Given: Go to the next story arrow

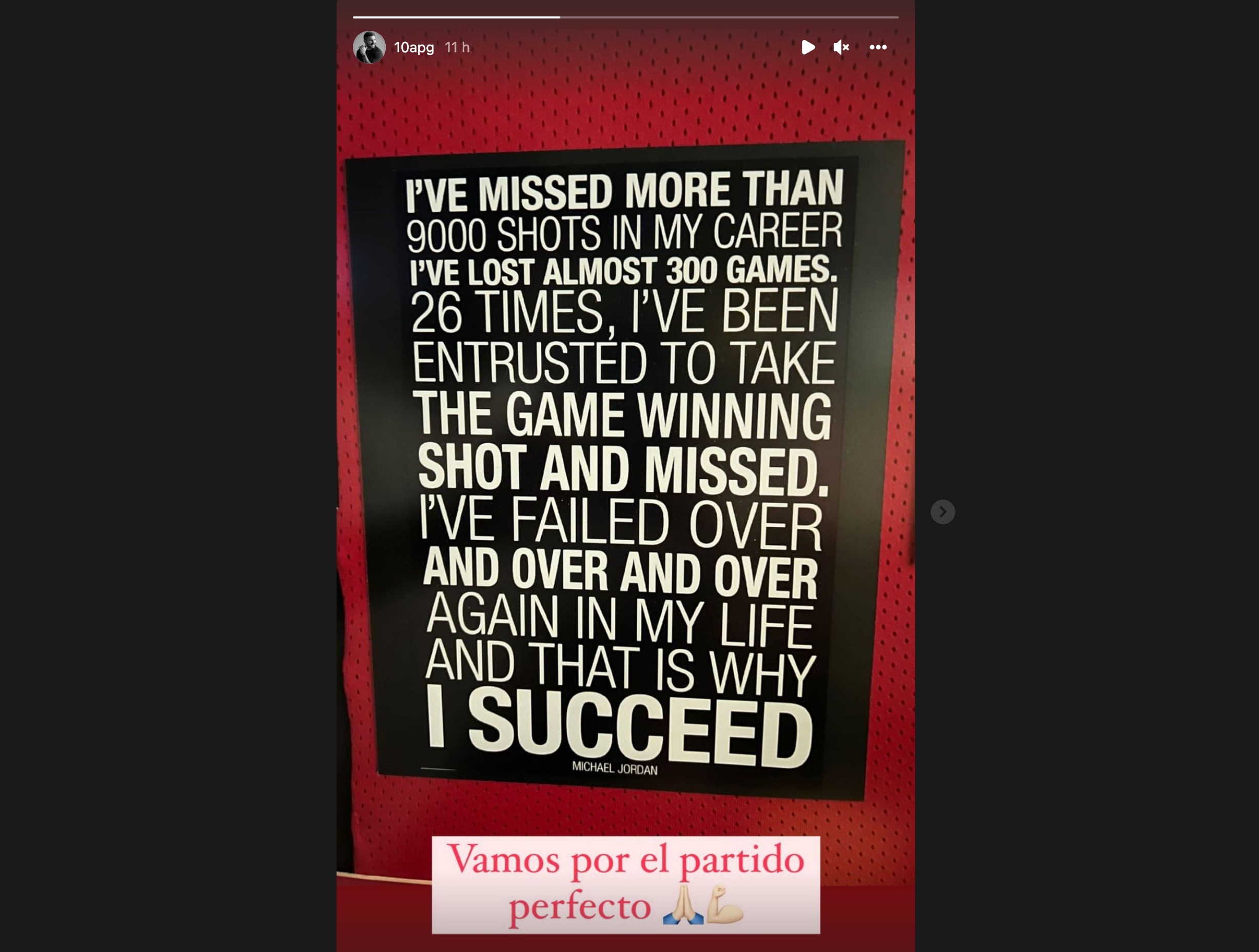Looking at the screenshot, I should point(942,511).
